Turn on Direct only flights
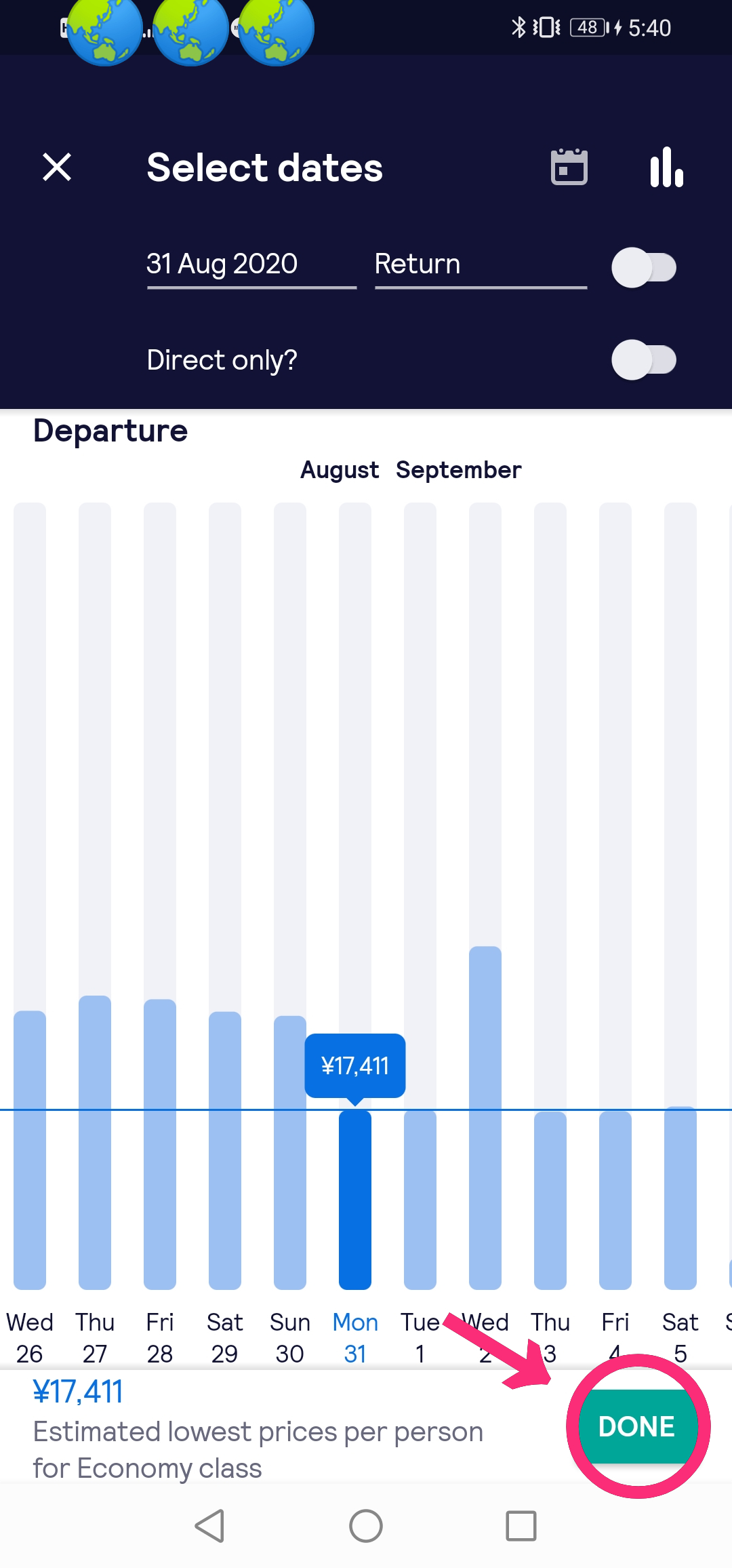The height and width of the screenshot is (1568, 732). click(644, 360)
